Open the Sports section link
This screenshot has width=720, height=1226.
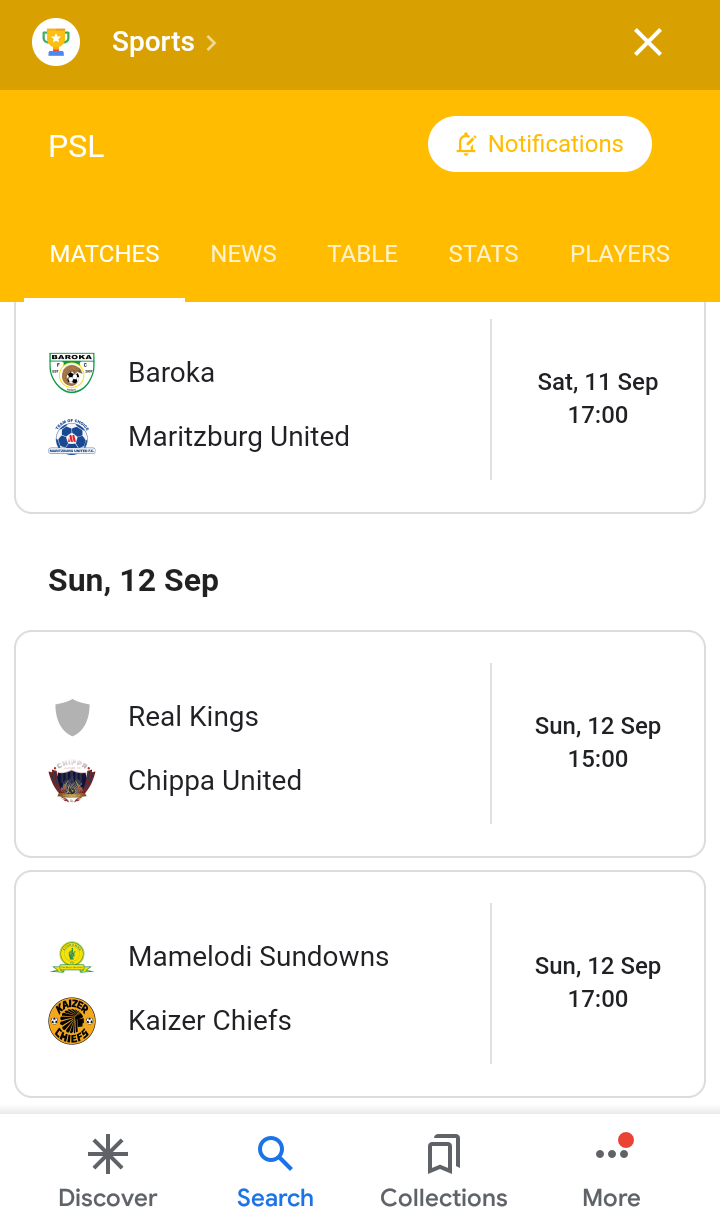[x=164, y=42]
